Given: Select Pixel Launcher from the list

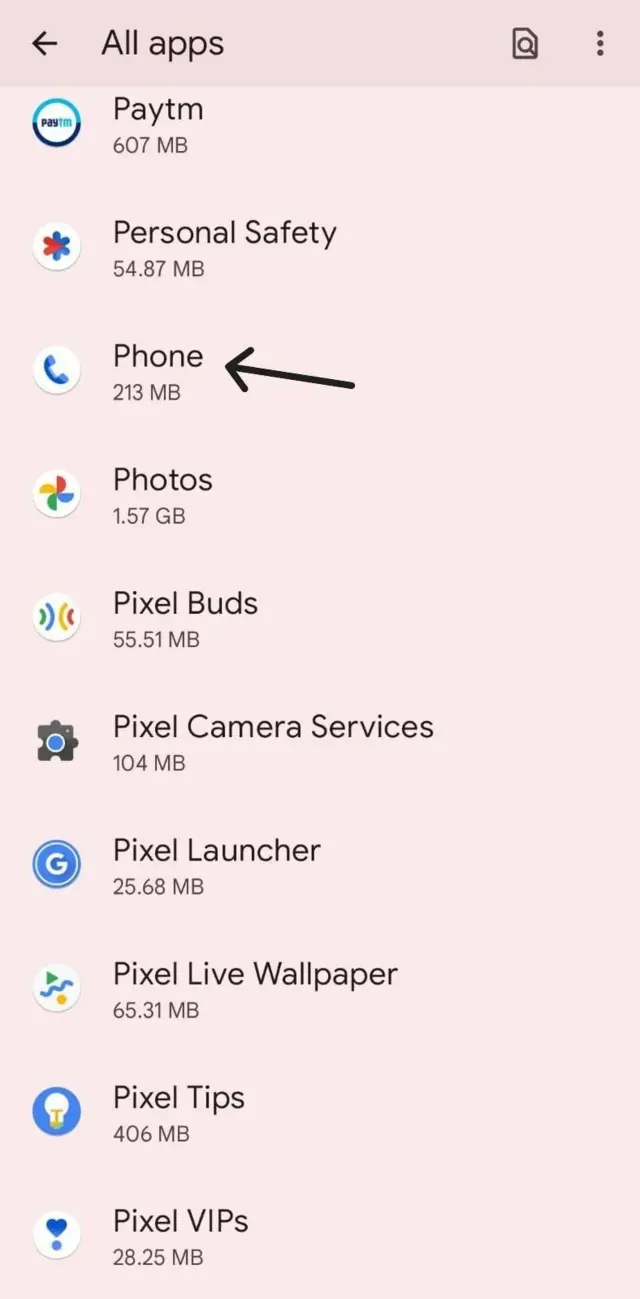Looking at the screenshot, I should tap(216, 865).
